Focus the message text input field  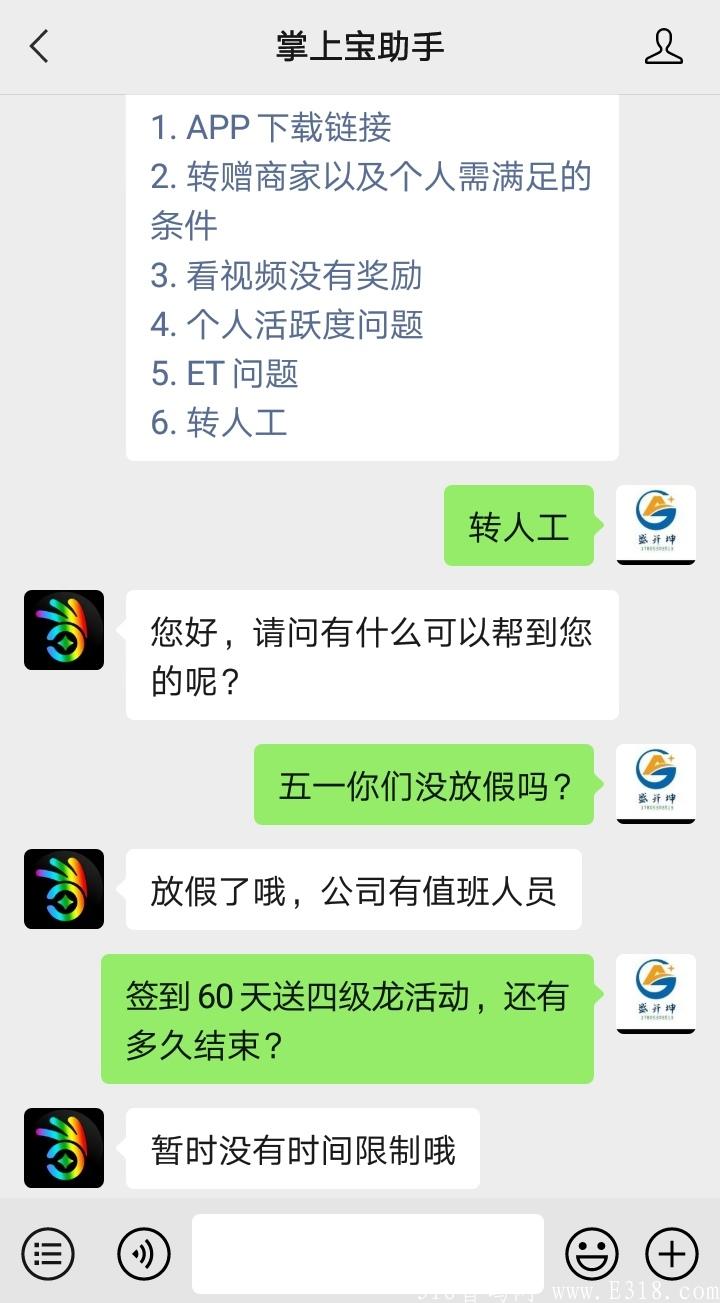[367, 1253]
